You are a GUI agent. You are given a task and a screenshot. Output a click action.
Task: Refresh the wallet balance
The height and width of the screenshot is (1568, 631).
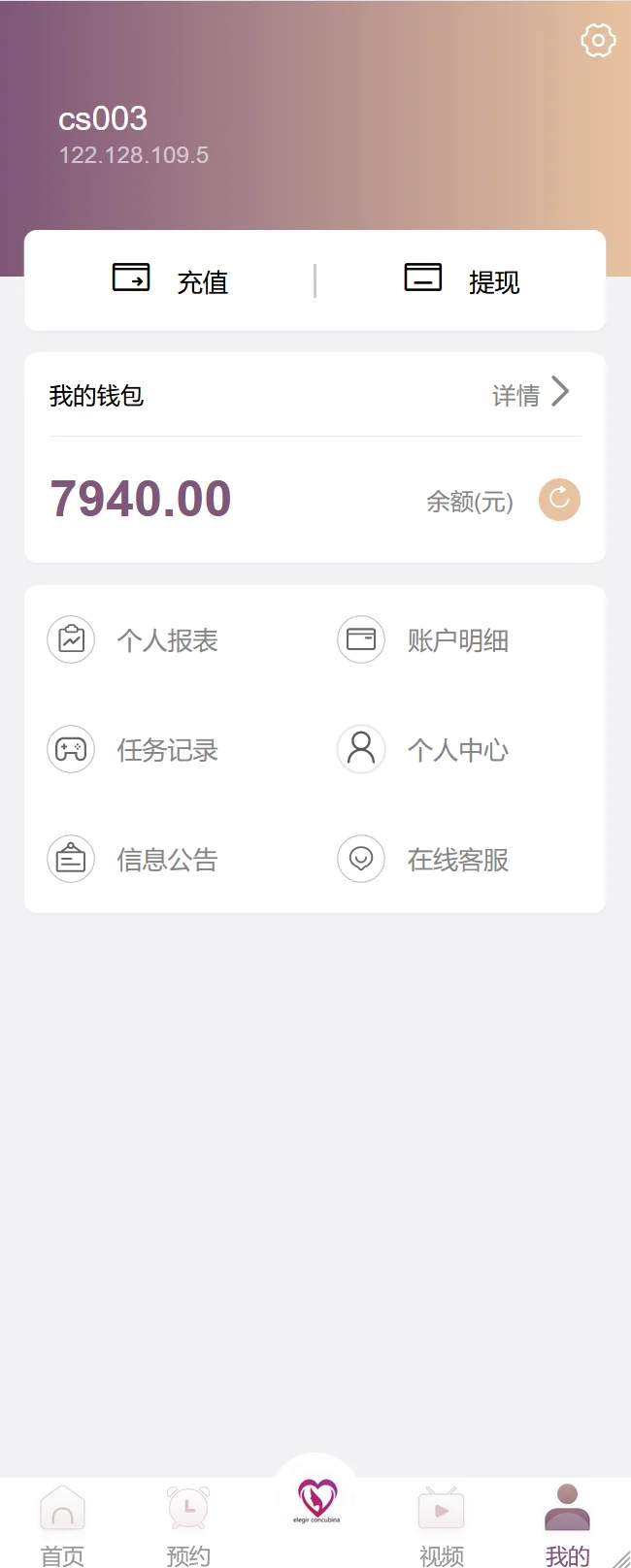pyautogui.click(x=559, y=500)
